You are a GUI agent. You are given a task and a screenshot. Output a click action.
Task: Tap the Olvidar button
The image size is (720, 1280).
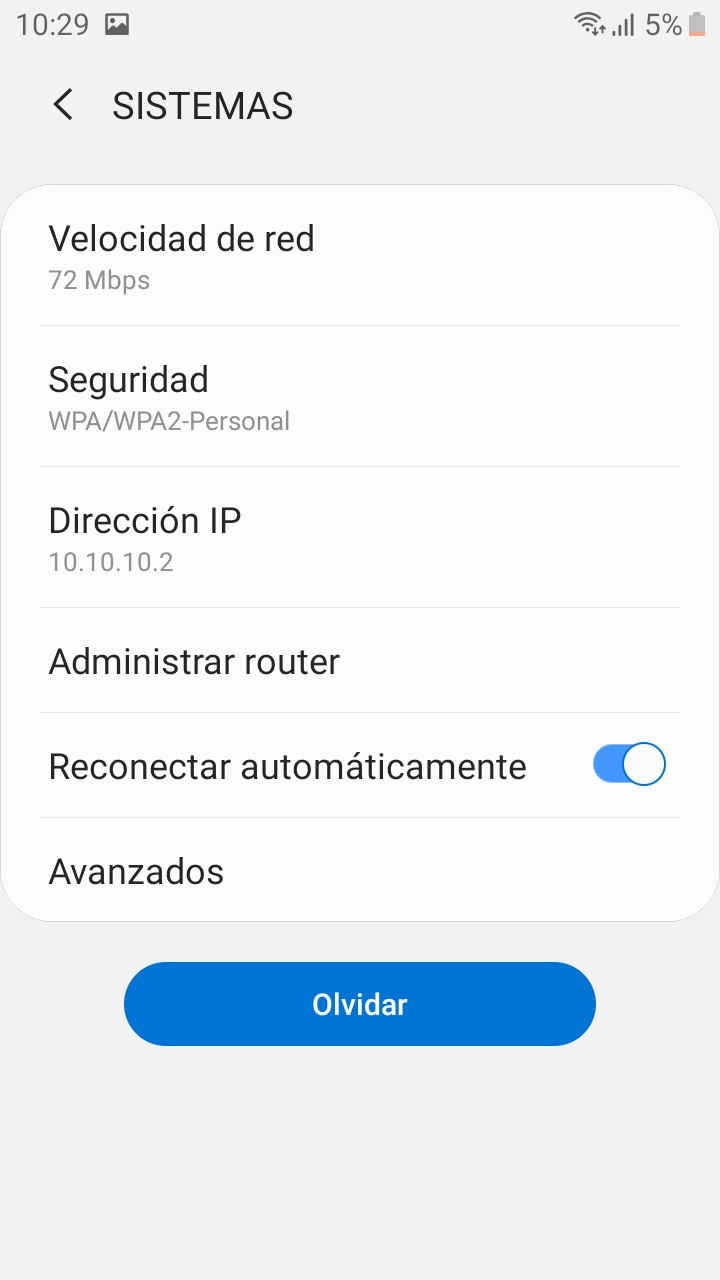(360, 1004)
